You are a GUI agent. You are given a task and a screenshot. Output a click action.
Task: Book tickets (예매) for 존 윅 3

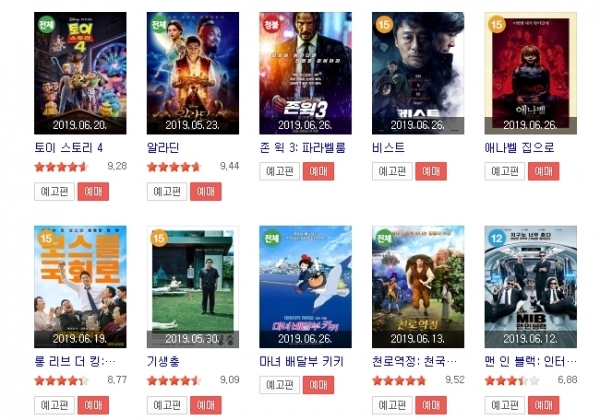pos(320,171)
